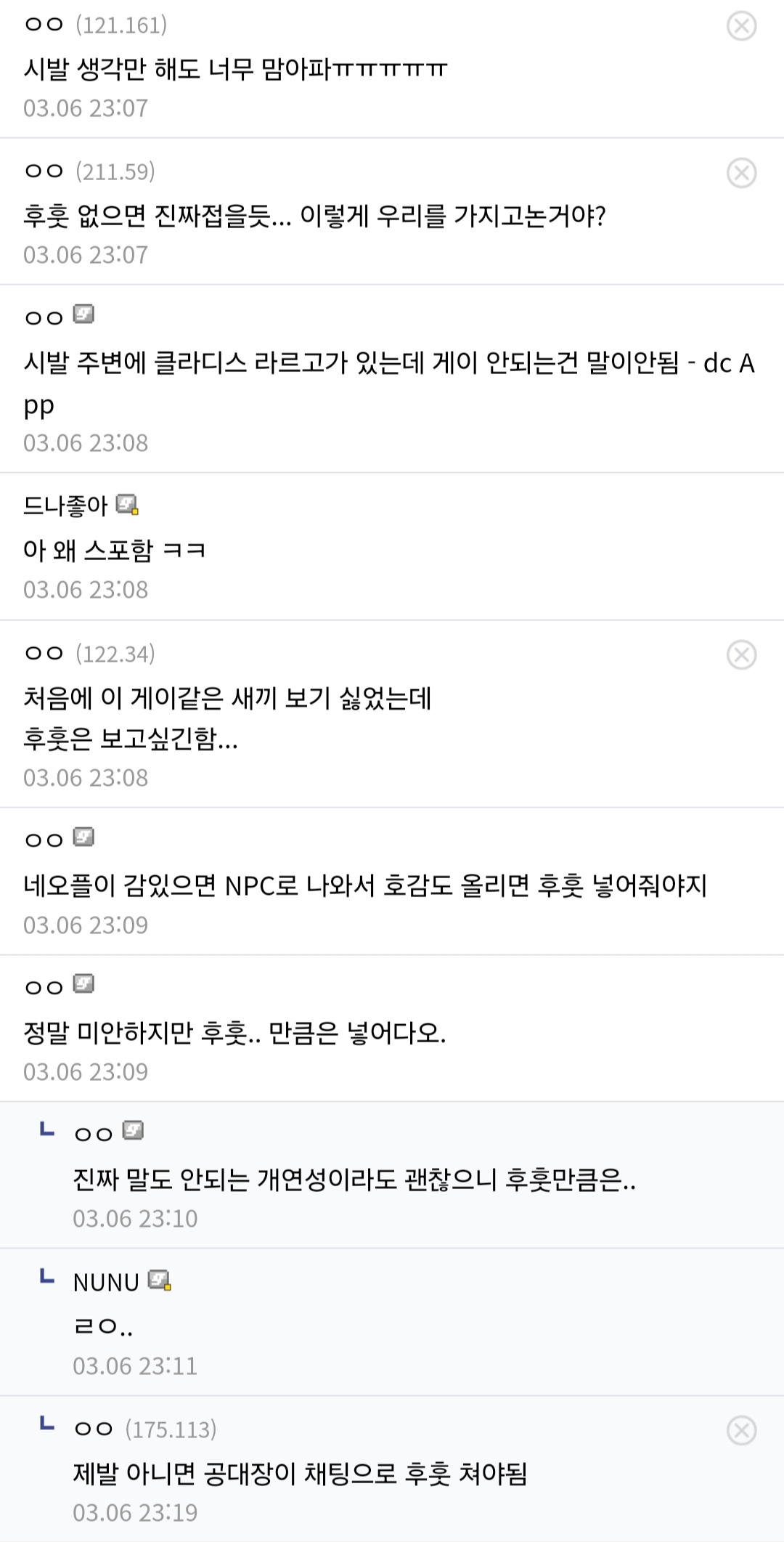This screenshot has width=784, height=1542.
Task: Delete the comment by ㅇㅇ (122.34)
Action: 741,654
